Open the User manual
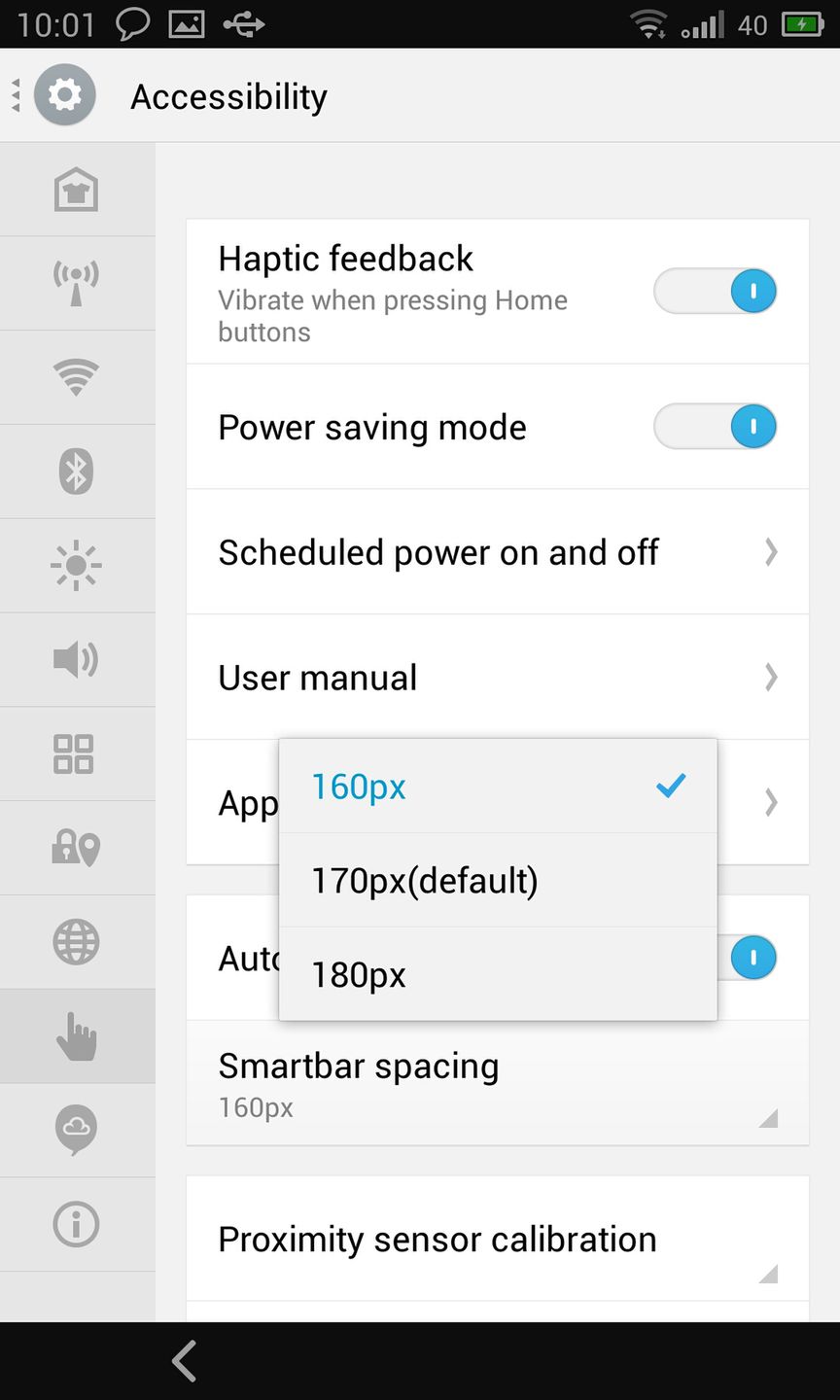Image resolution: width=840 pixels, height=1400 pixels. point(497,678)
